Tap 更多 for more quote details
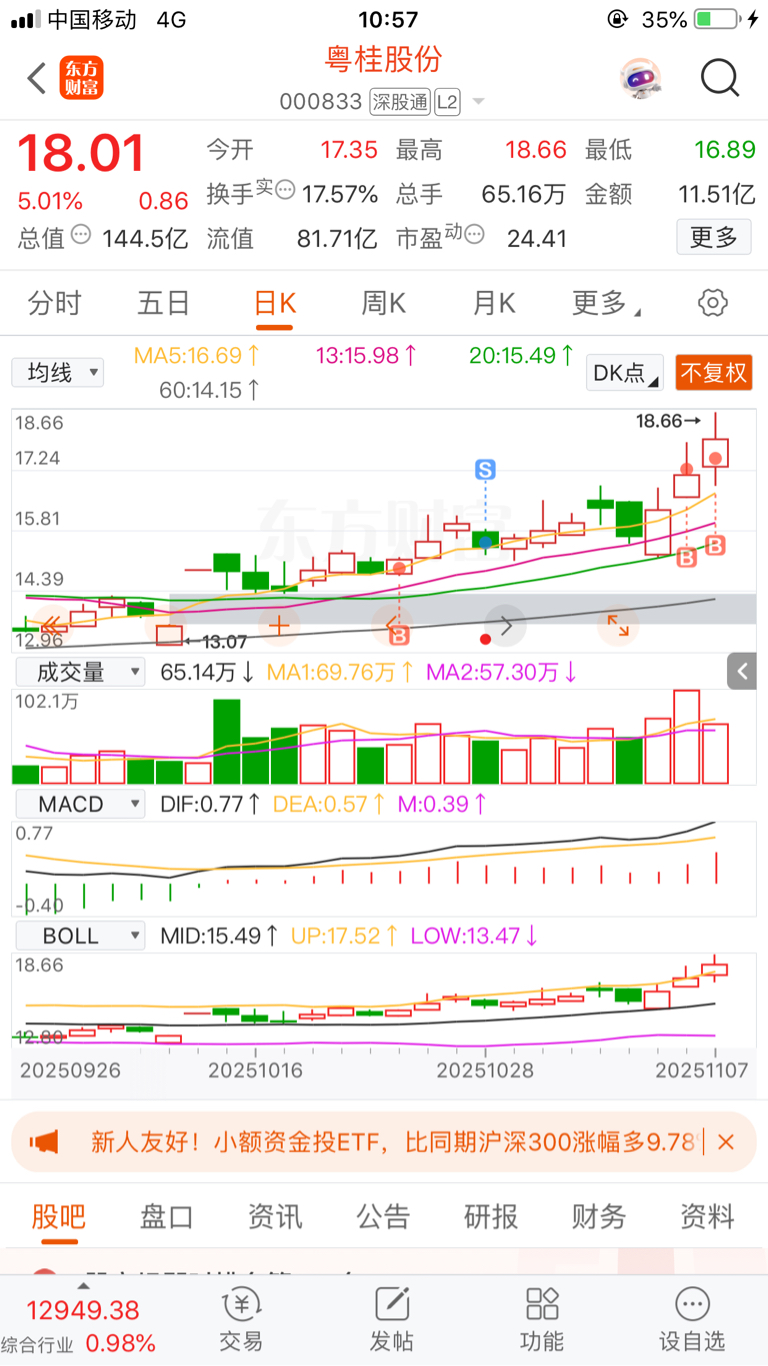Screen dimensions: 768x1366 [714, 237]
